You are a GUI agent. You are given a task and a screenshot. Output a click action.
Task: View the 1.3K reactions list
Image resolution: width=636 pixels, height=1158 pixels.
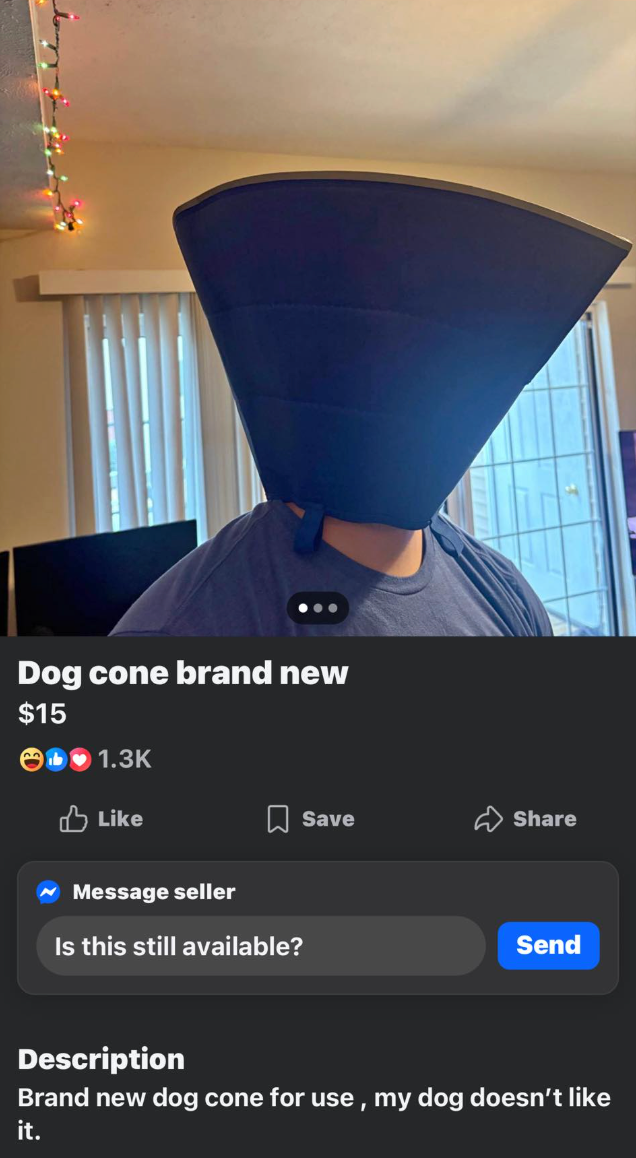[x=86, y=759]
